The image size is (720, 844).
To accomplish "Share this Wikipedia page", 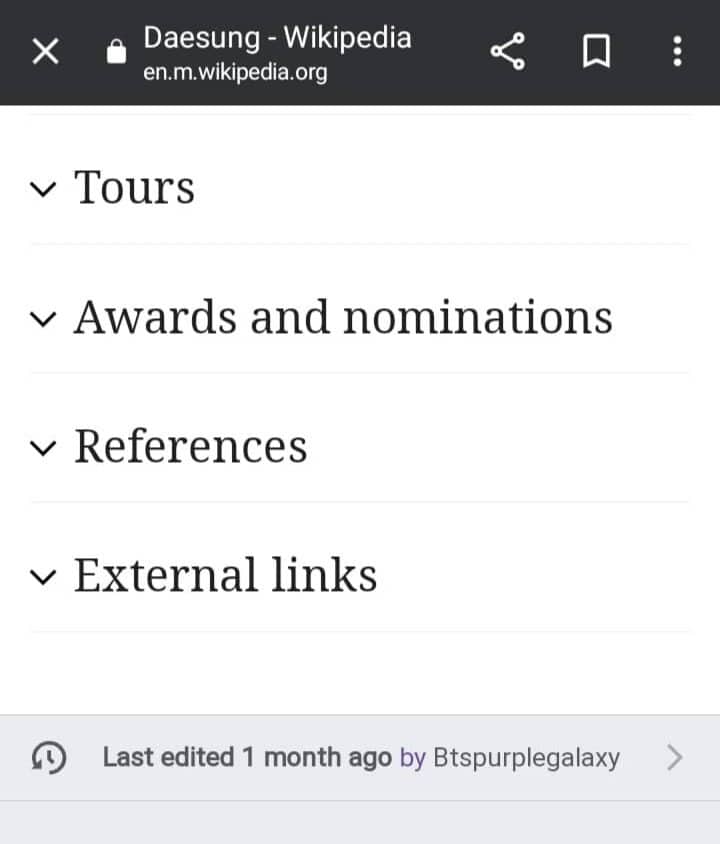I will click(508, 52).
